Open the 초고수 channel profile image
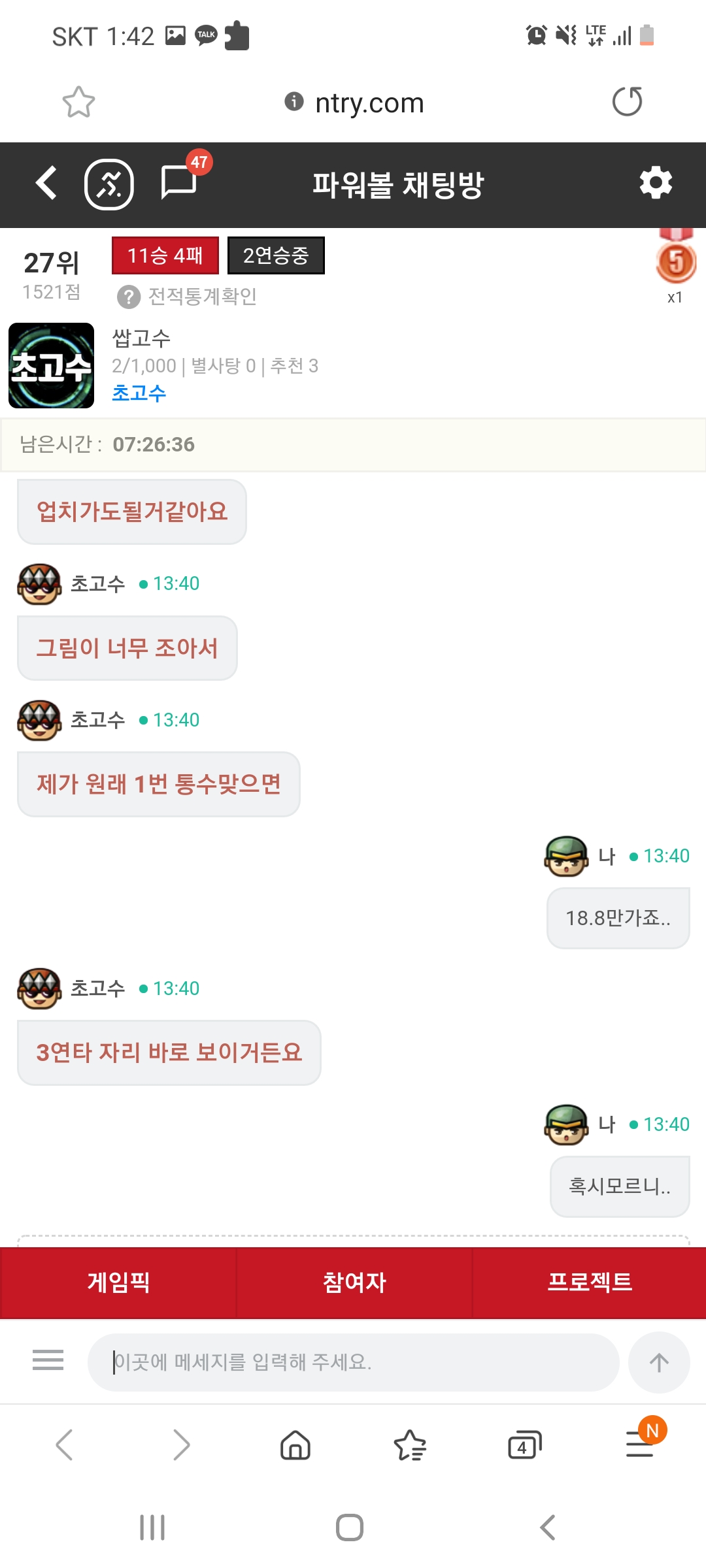Screen dimensions: 706x1568 [x=51, y=366]
